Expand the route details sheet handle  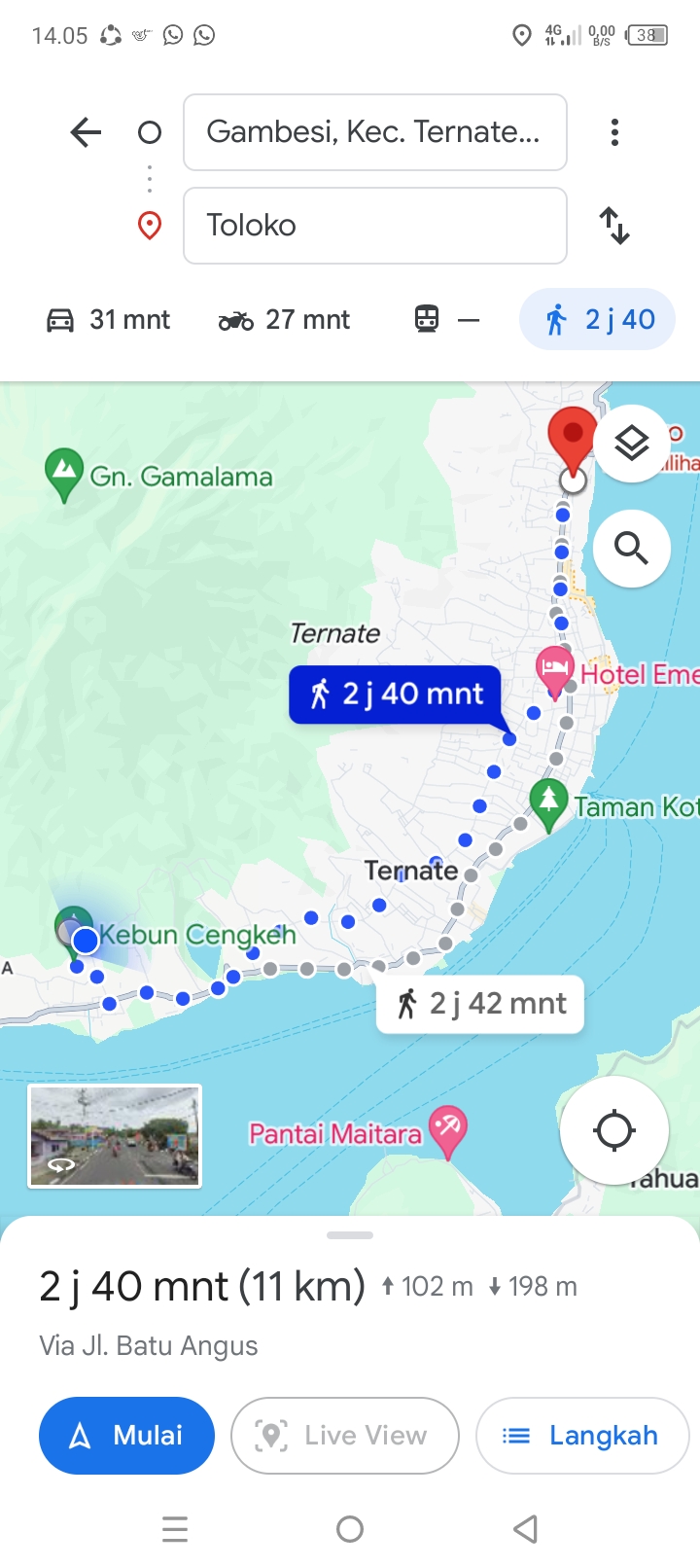click(x=350, y=1235)
